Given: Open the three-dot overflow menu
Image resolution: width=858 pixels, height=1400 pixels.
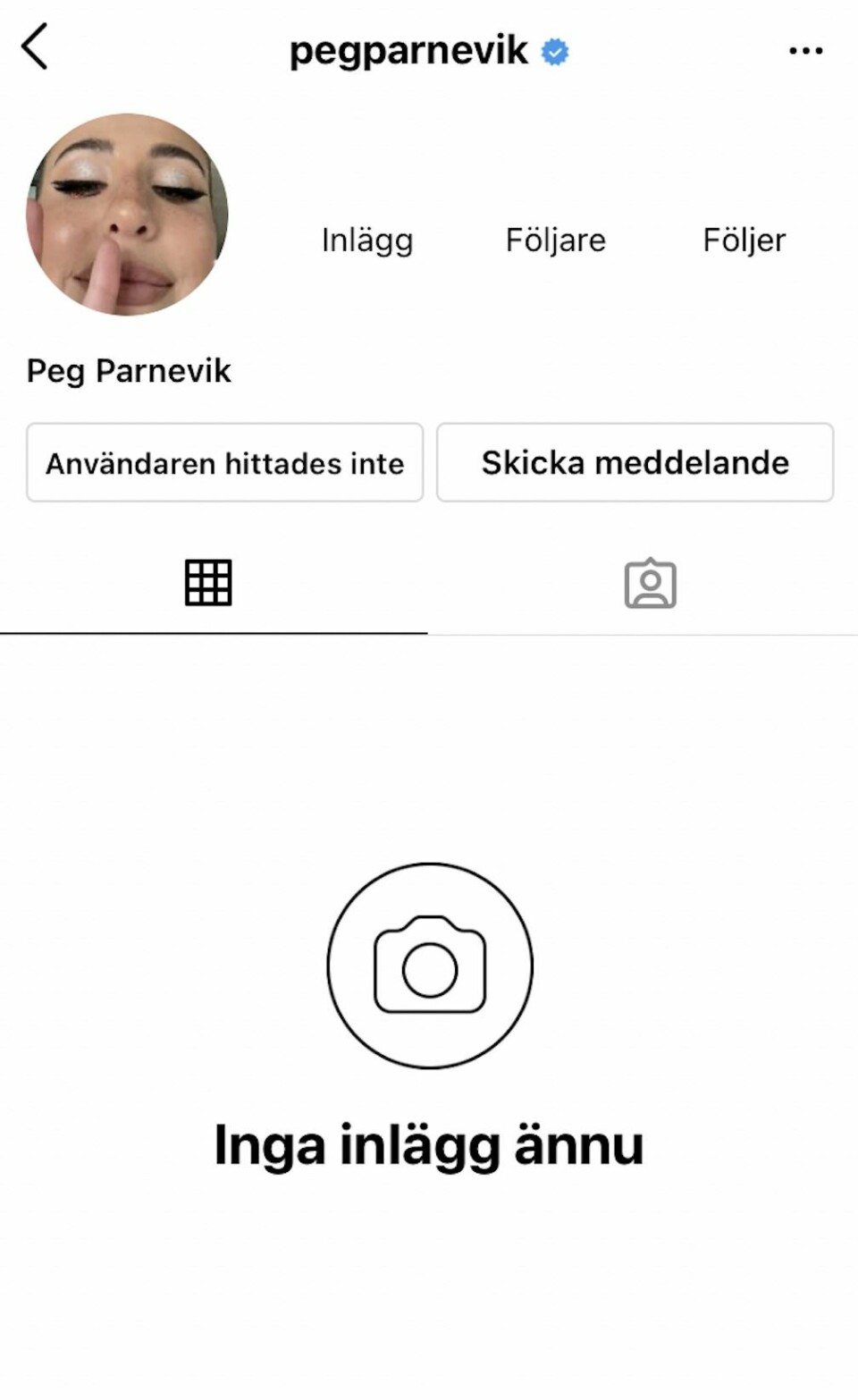Looking at the screenshot, I should 805,51.
